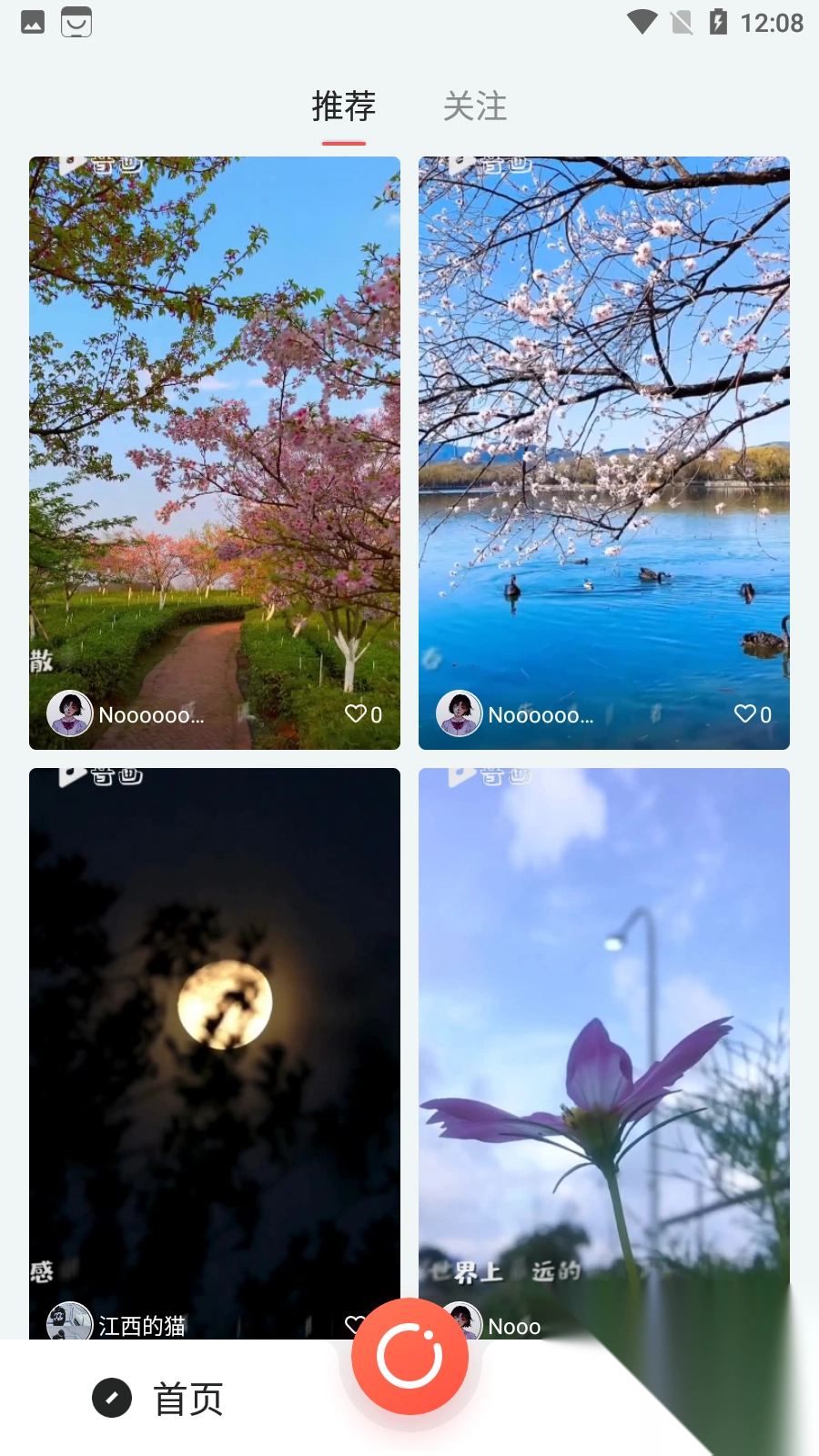
Task: Open 江西的猫's profile avatar
Action: [x=70, y=1323]
